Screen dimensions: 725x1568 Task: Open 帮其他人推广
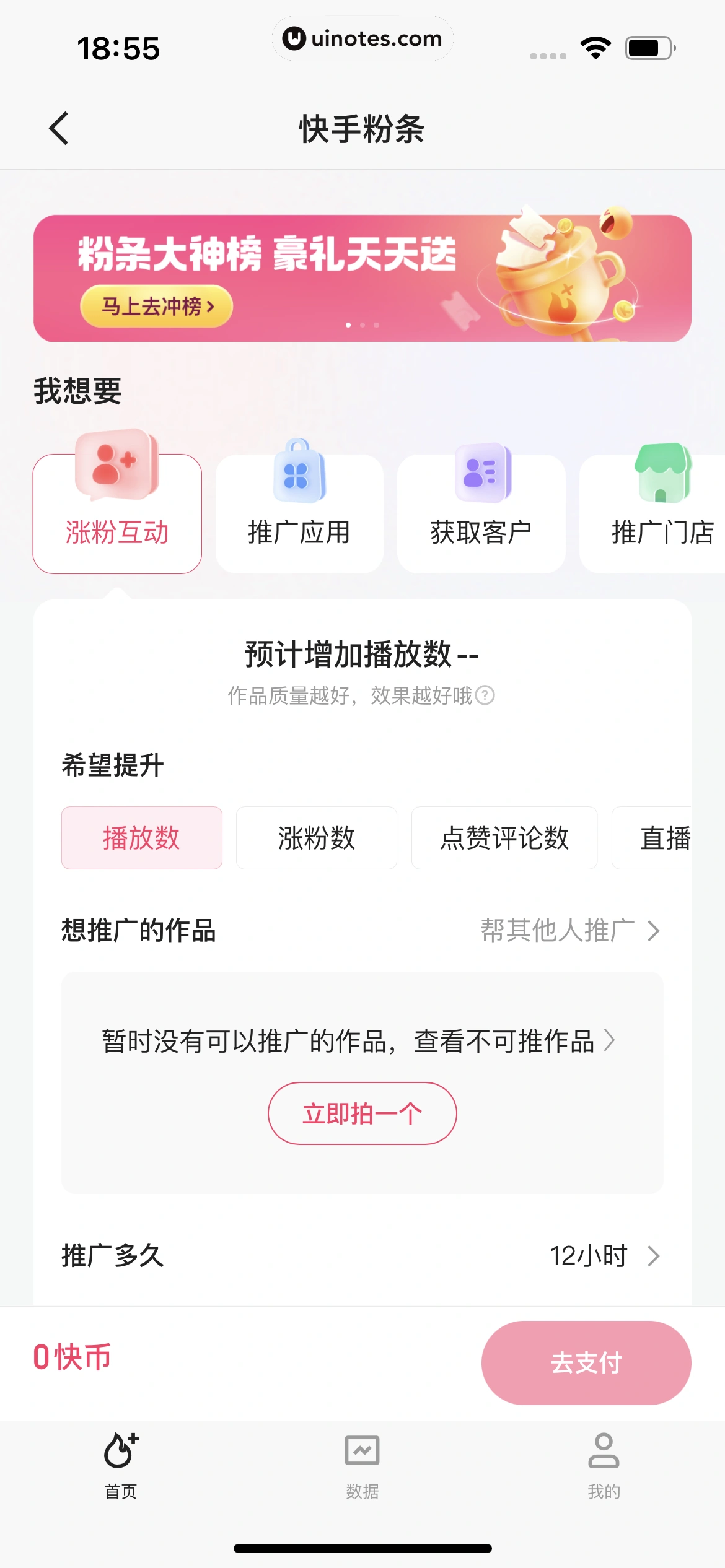570,930
